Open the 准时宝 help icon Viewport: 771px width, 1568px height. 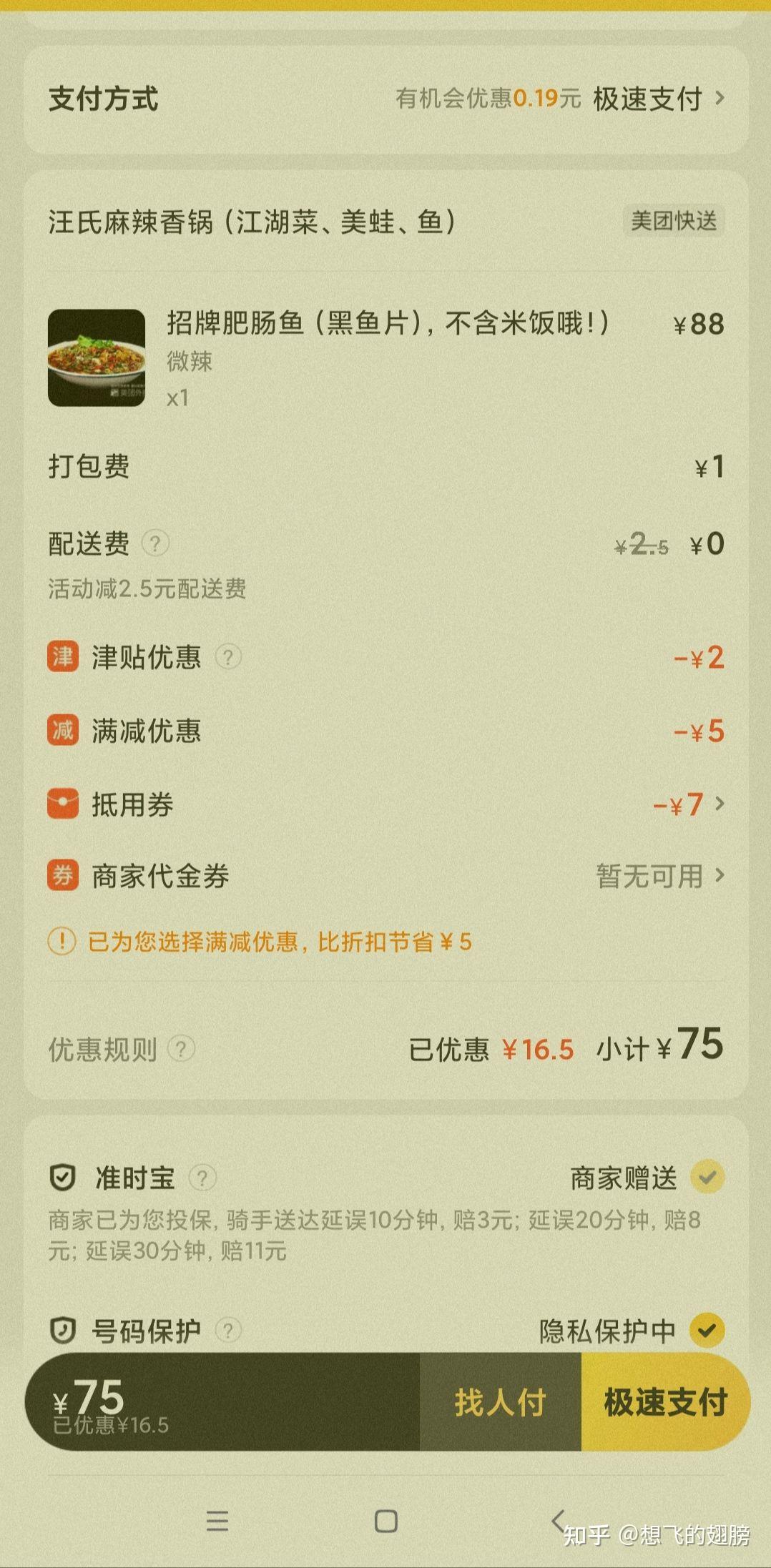[202, 1177]
